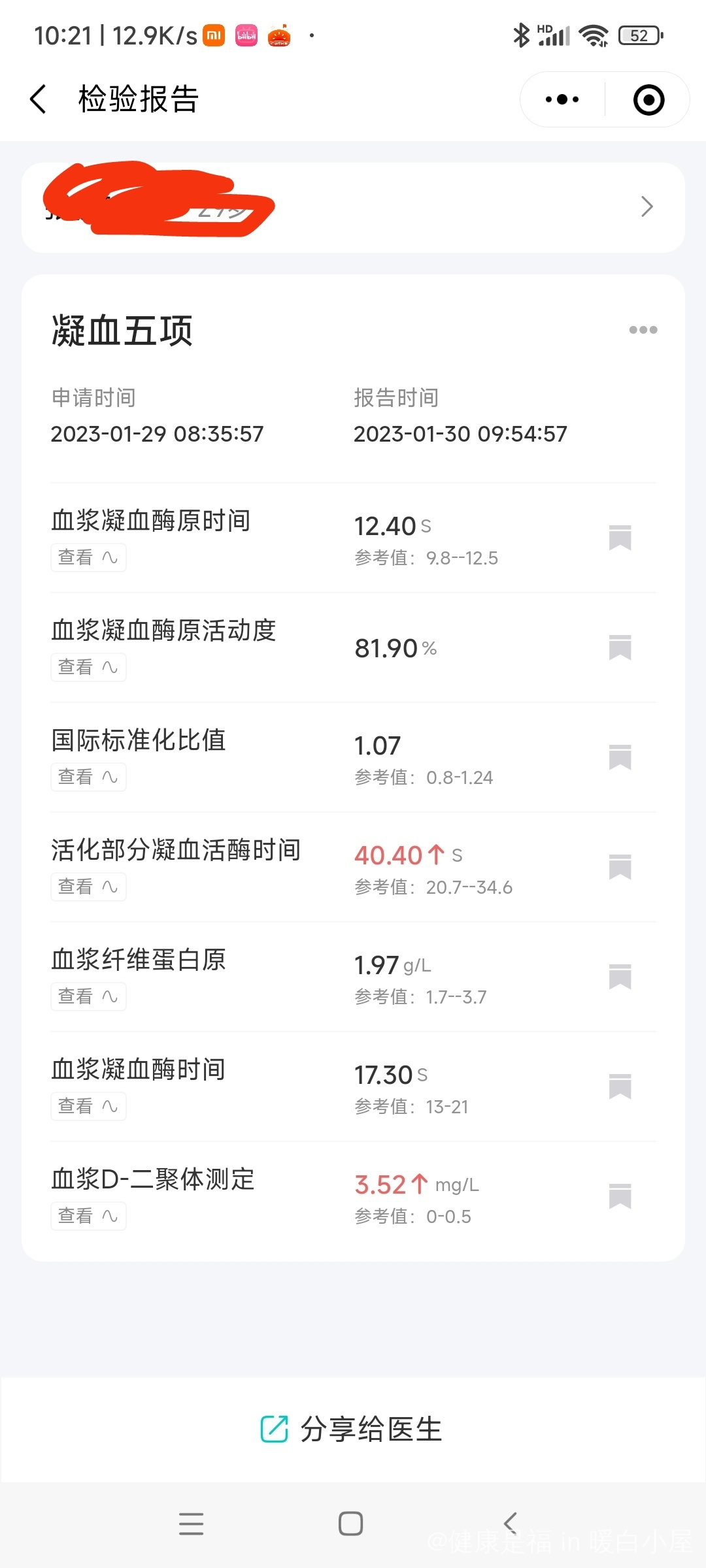Tap 查看 under 血浆凝血酶原时间

(x=88, y=558)
